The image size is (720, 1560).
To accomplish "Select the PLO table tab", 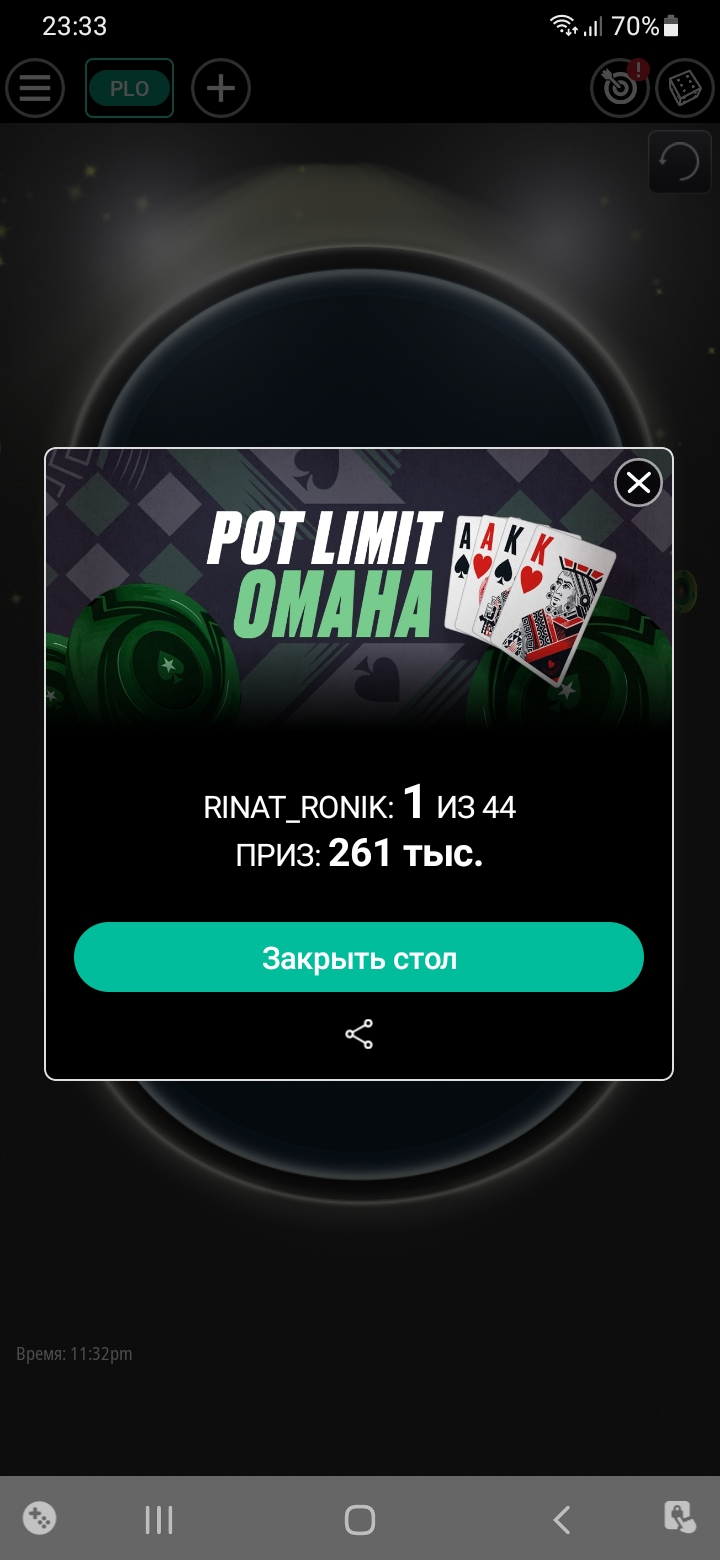I will coord(129,89).
